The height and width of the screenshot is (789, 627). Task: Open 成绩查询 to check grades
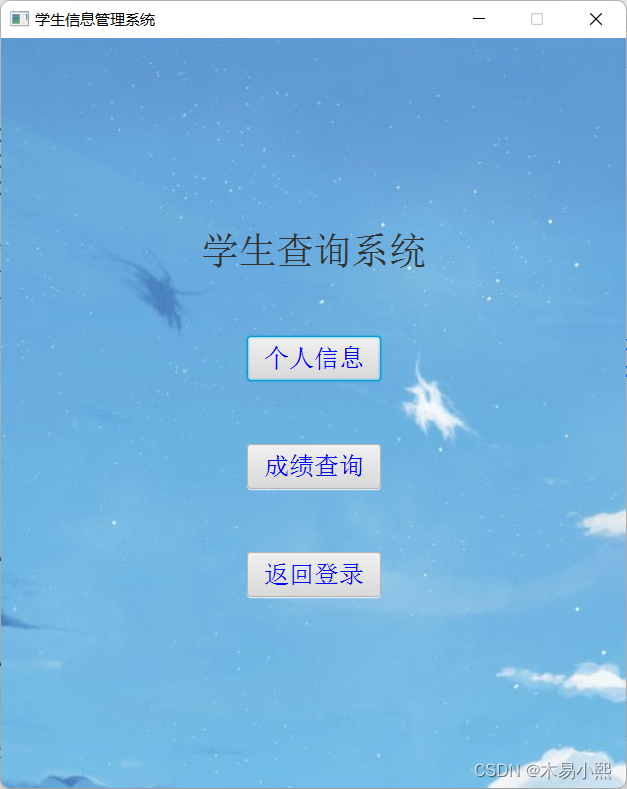click(313, 466)
